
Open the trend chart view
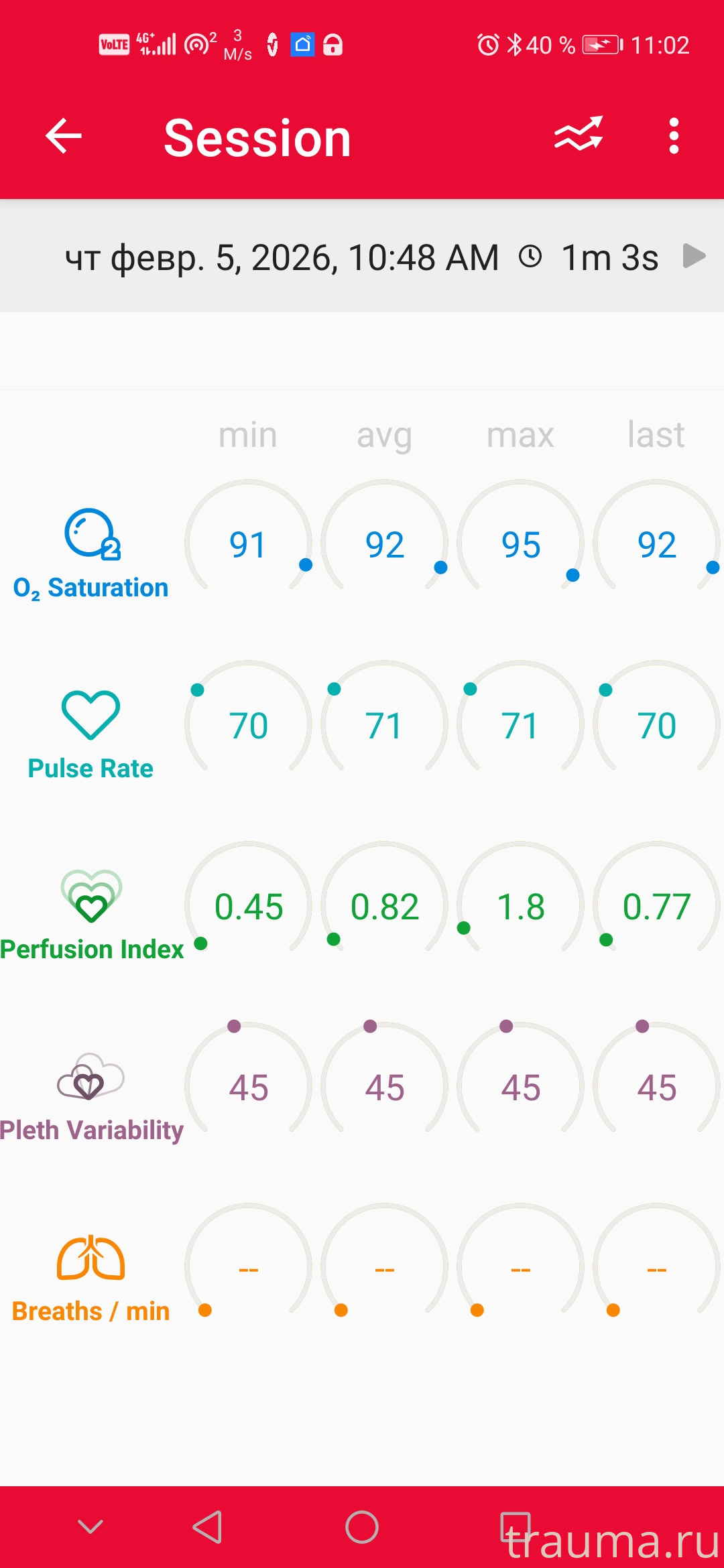coord(579,135)
